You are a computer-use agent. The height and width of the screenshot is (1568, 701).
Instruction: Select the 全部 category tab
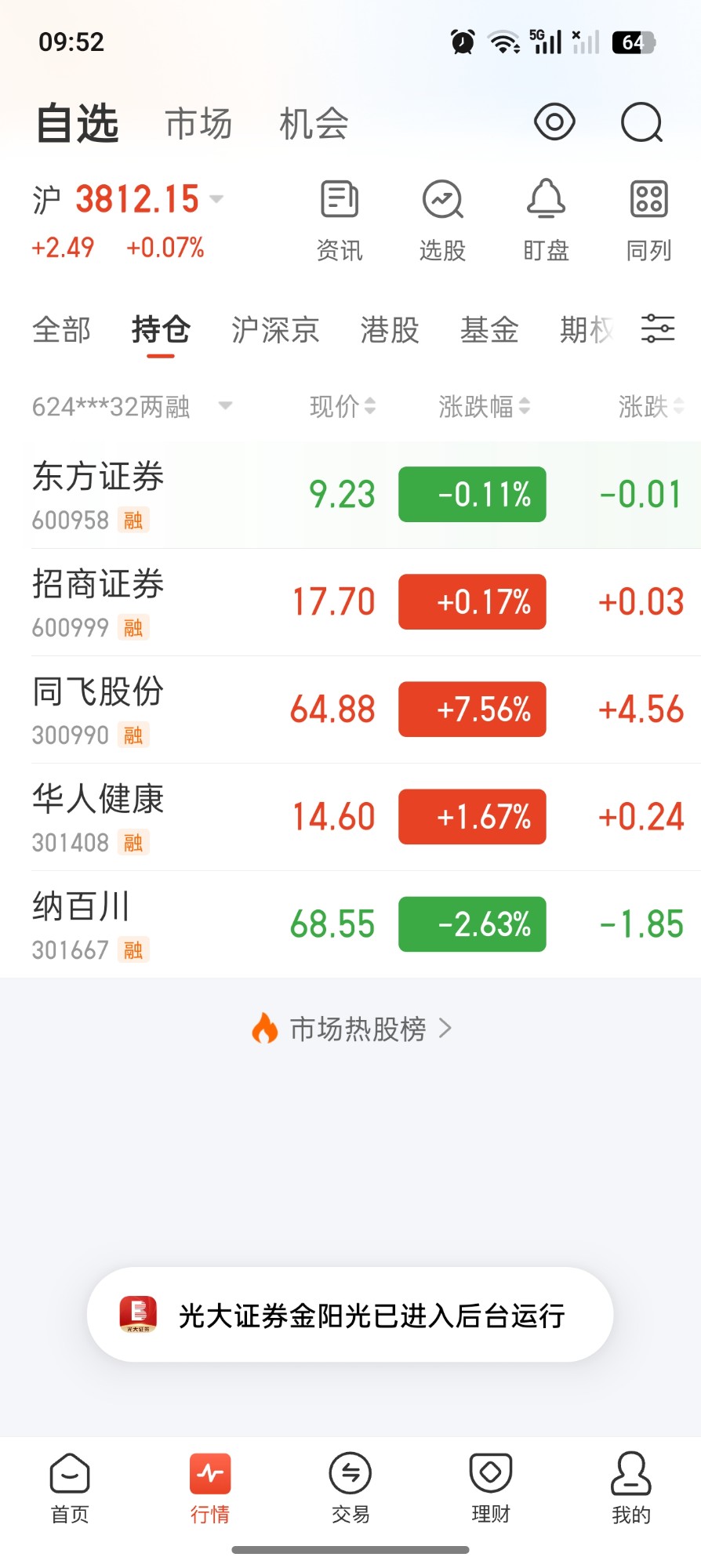coord(62,329)
